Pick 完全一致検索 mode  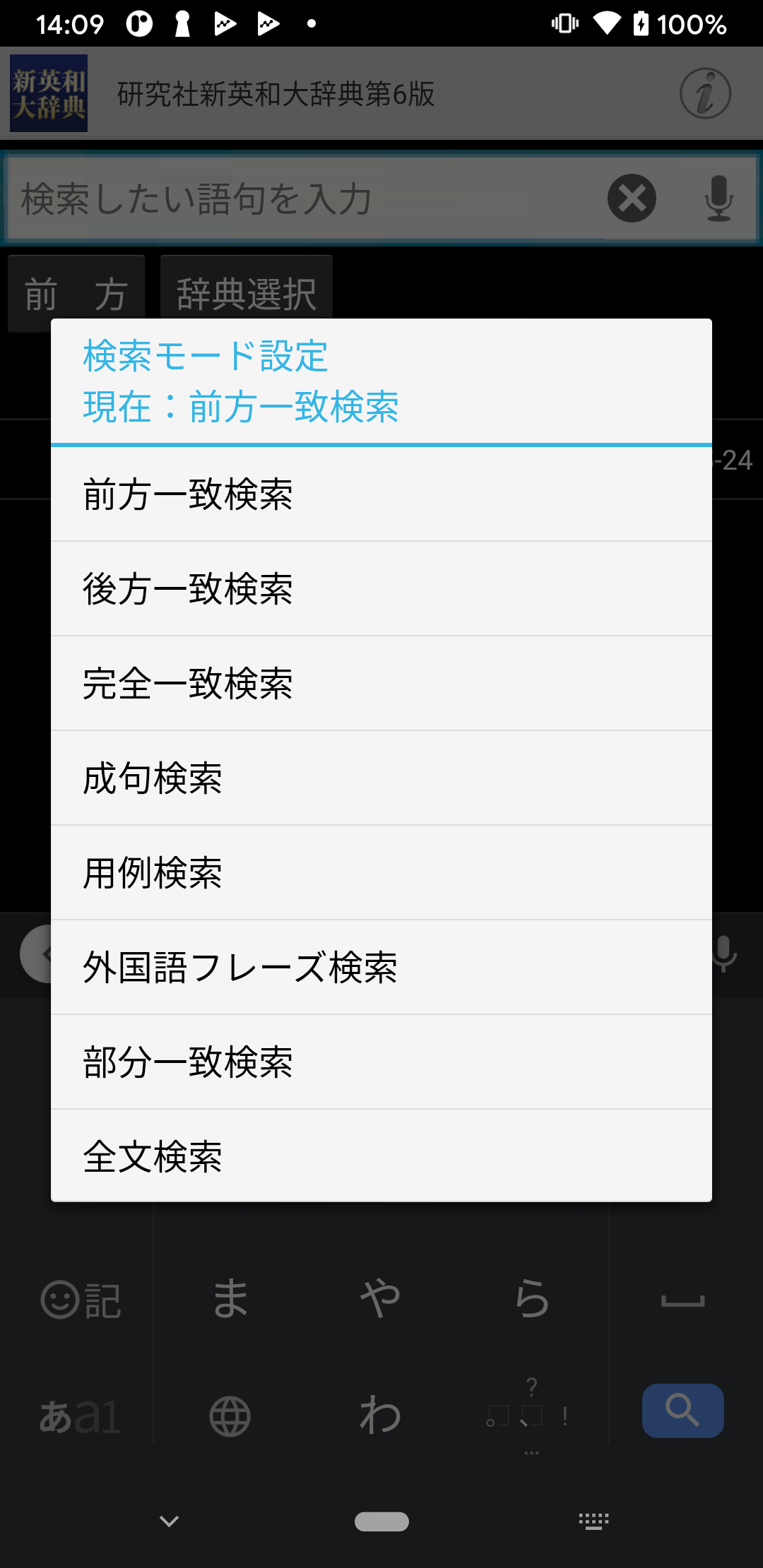381,684
